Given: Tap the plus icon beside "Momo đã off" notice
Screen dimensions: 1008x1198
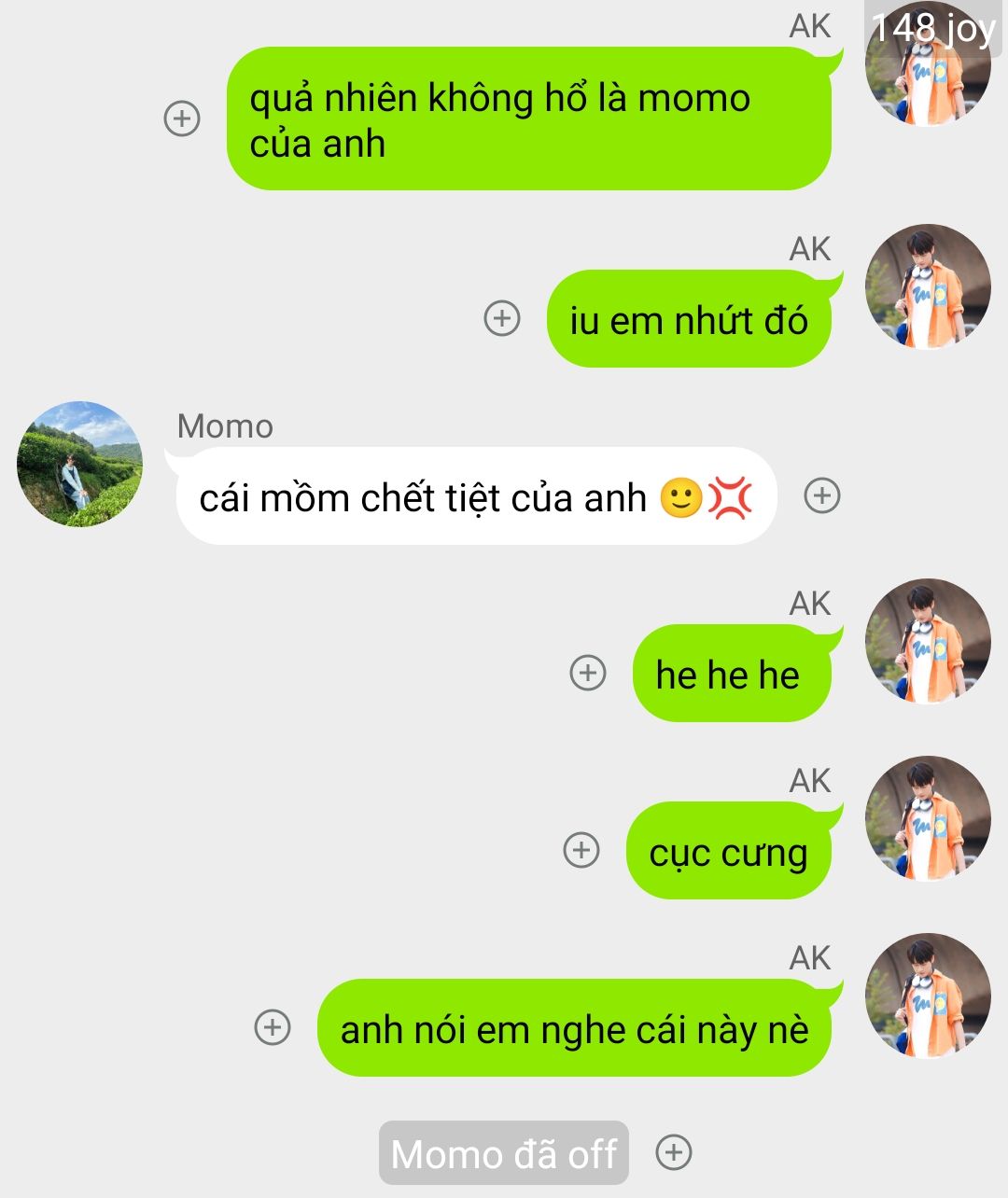Looking at the screenshot, I should pyautogui.click(x=674, y=1152).
